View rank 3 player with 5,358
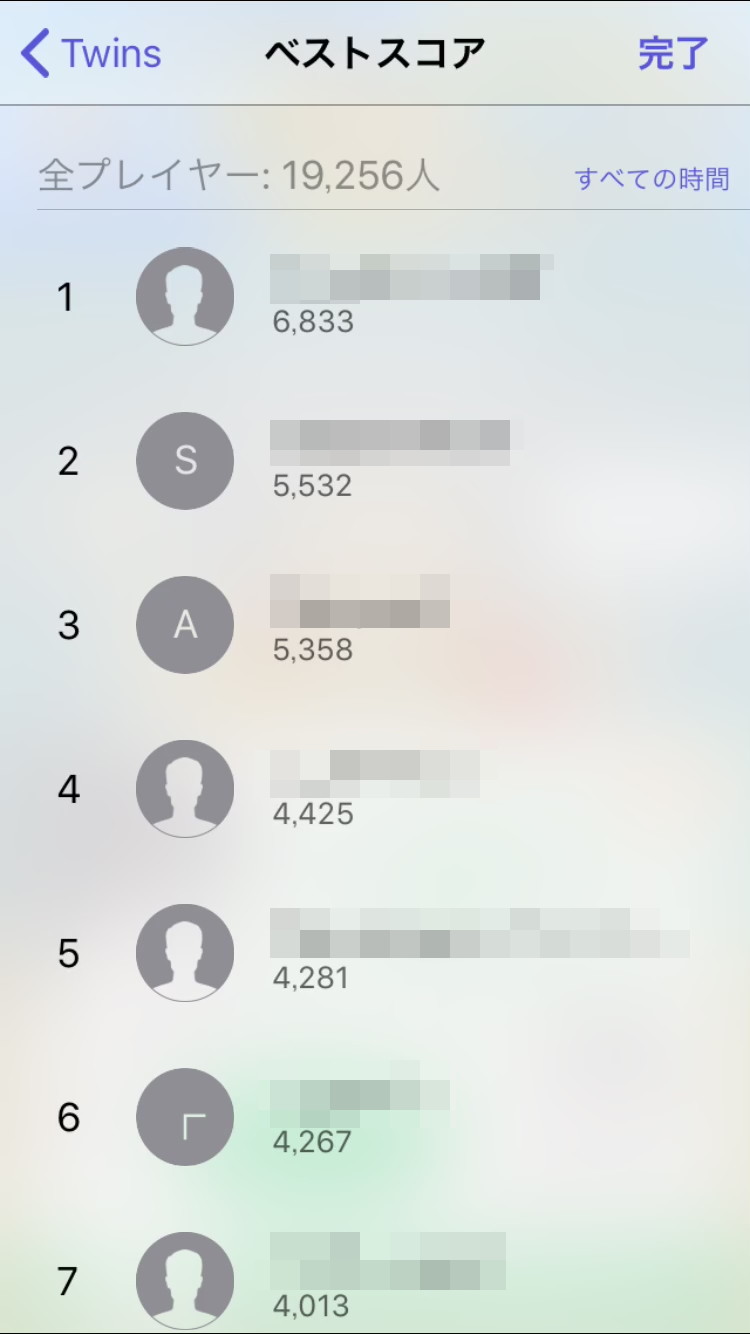The width and height of the screenshot is (750, 1334). click(400, 625)
